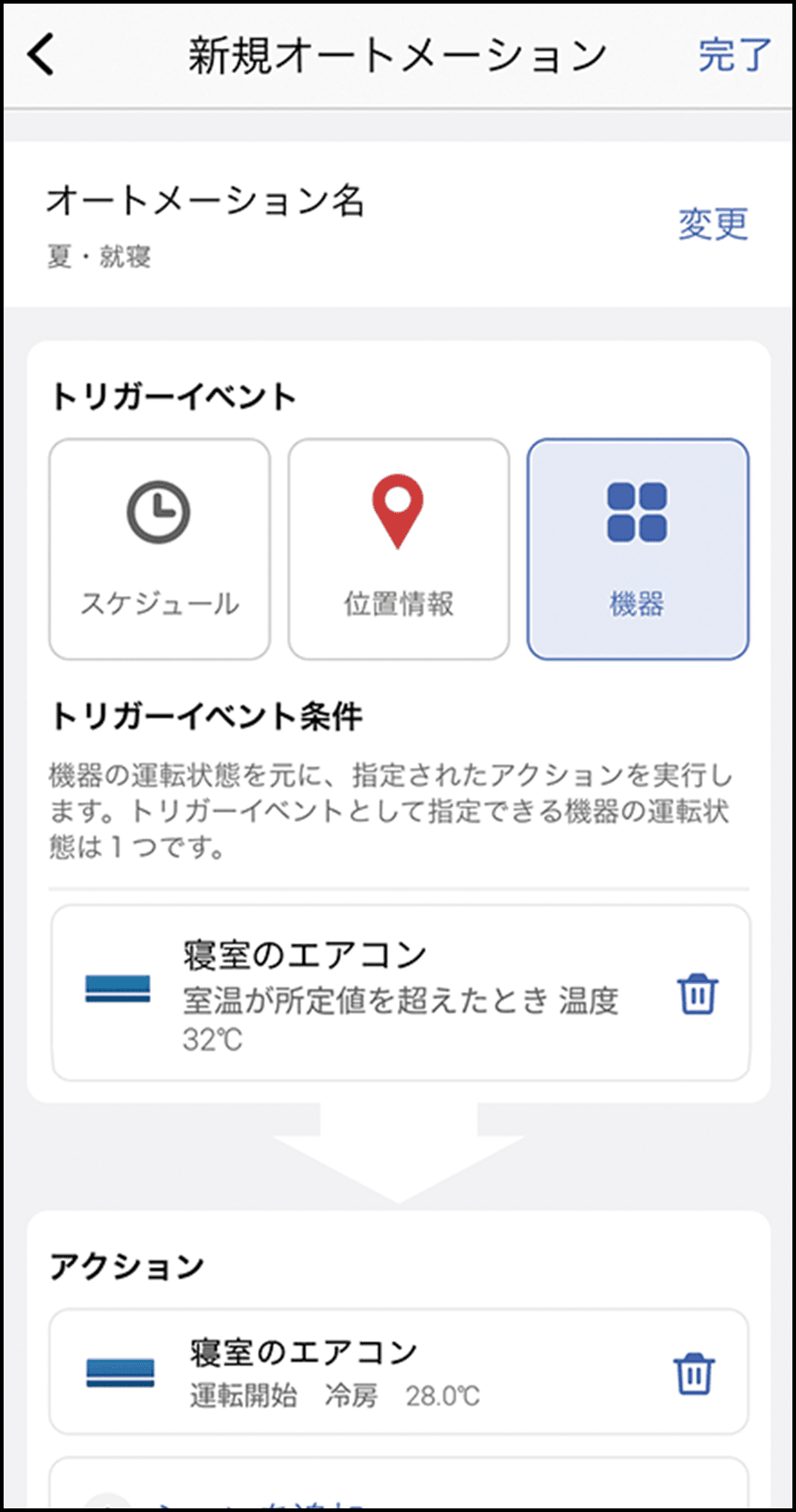796x1512 pixels.
Task: Tap 完了 to finish the automation
Action: tap(734, 55)
